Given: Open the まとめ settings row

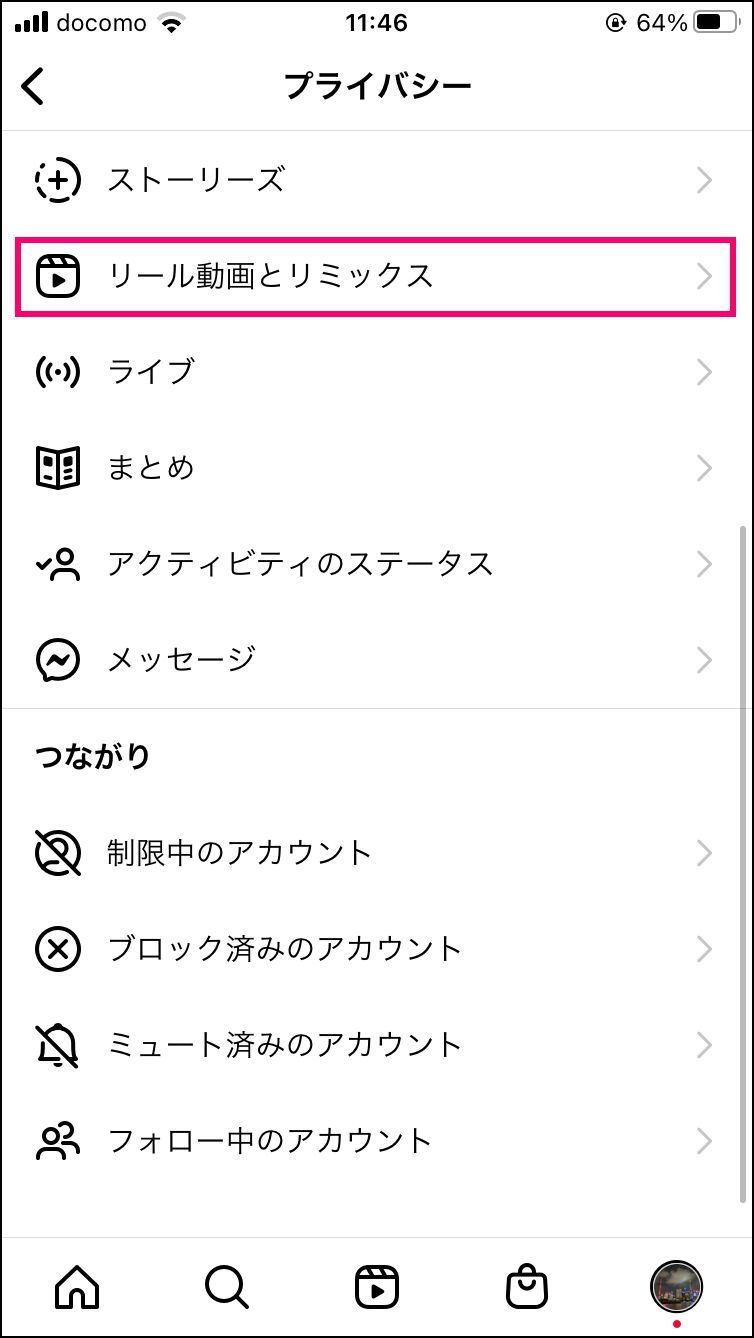Looking at the screenshot, I should click(x=377, y=468).
